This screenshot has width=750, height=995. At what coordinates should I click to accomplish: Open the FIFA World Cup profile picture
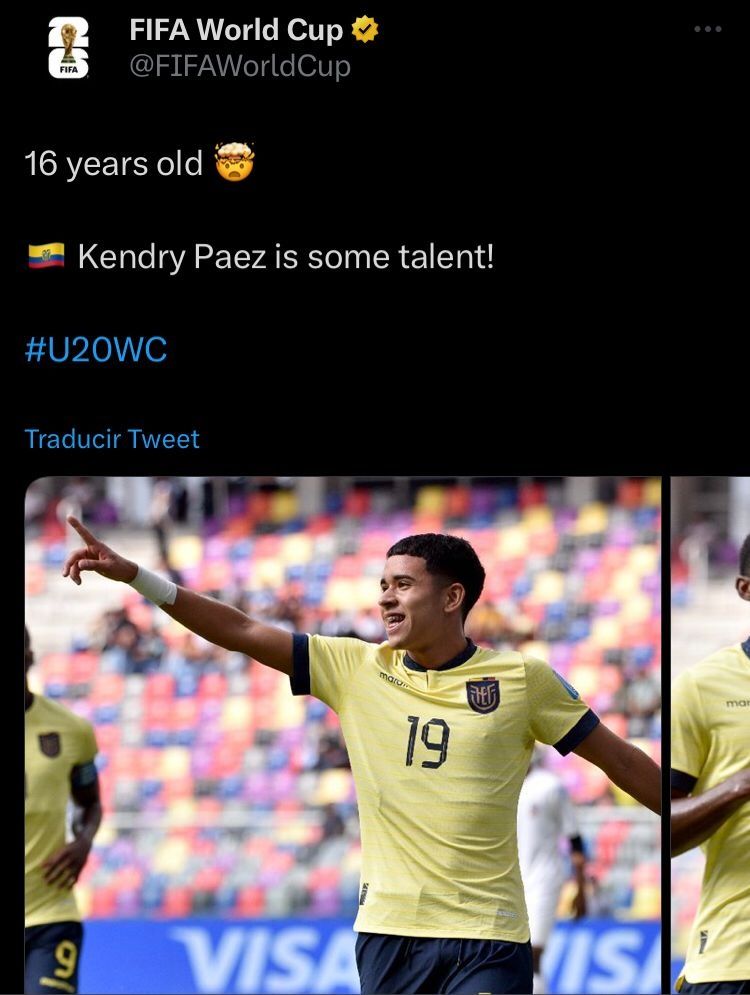[x=68, y=48]
